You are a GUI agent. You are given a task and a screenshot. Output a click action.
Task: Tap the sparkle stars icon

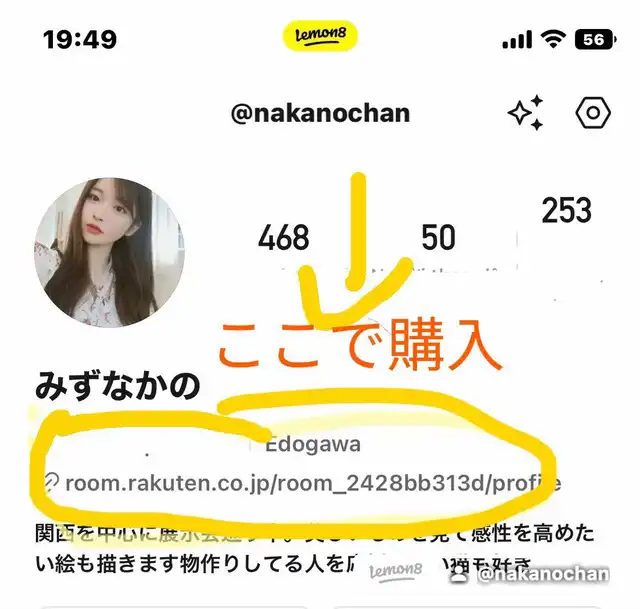click(526, 113)
